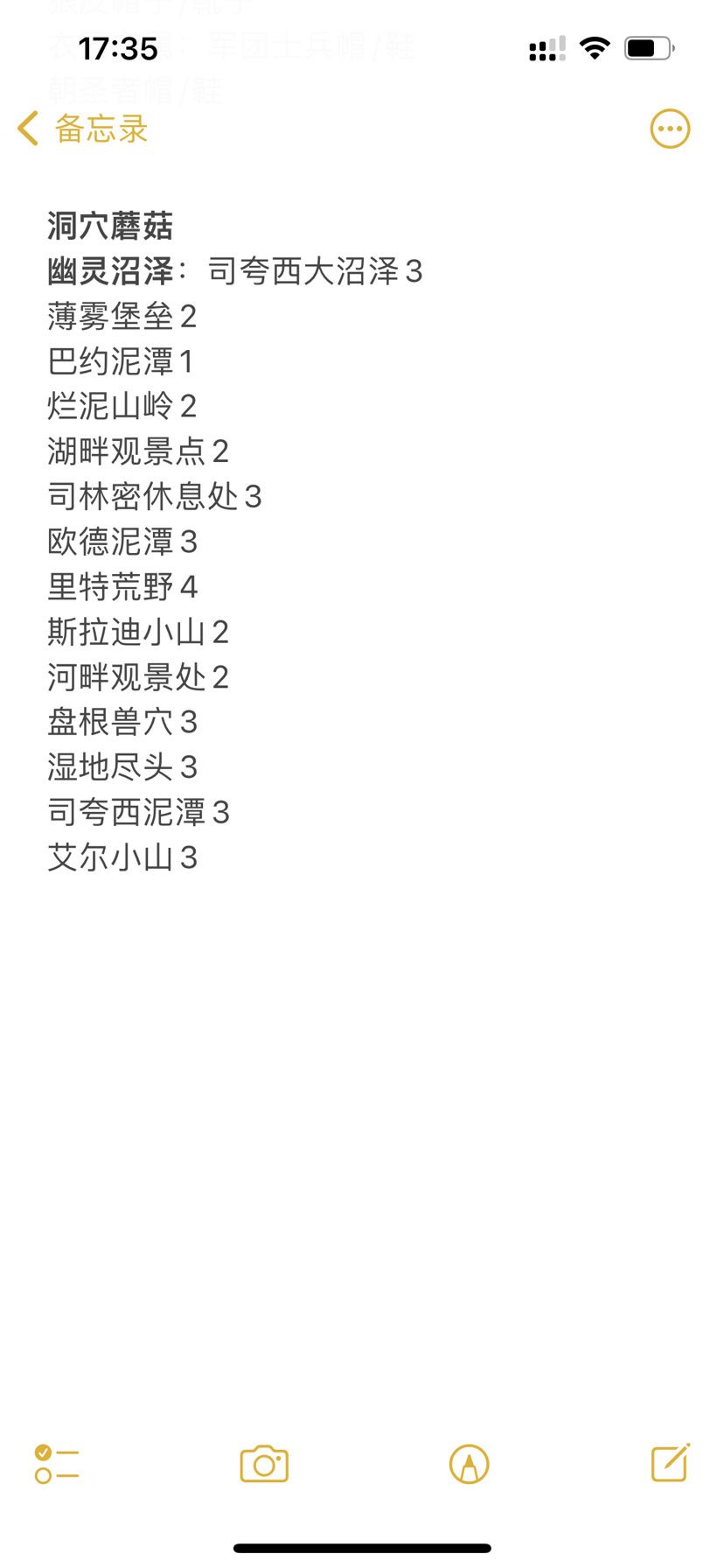The image size is (724, 1568).
Task: Tap the back chevron arrow
Action: pos(25,128)
